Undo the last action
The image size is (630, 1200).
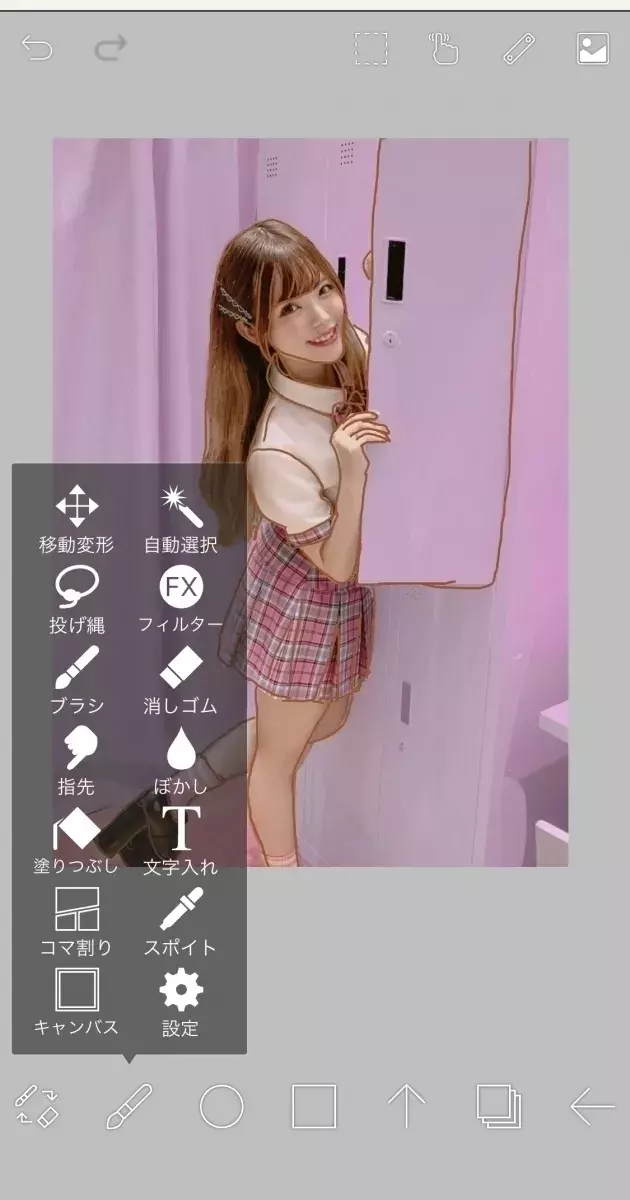click(x=37, y=47)
